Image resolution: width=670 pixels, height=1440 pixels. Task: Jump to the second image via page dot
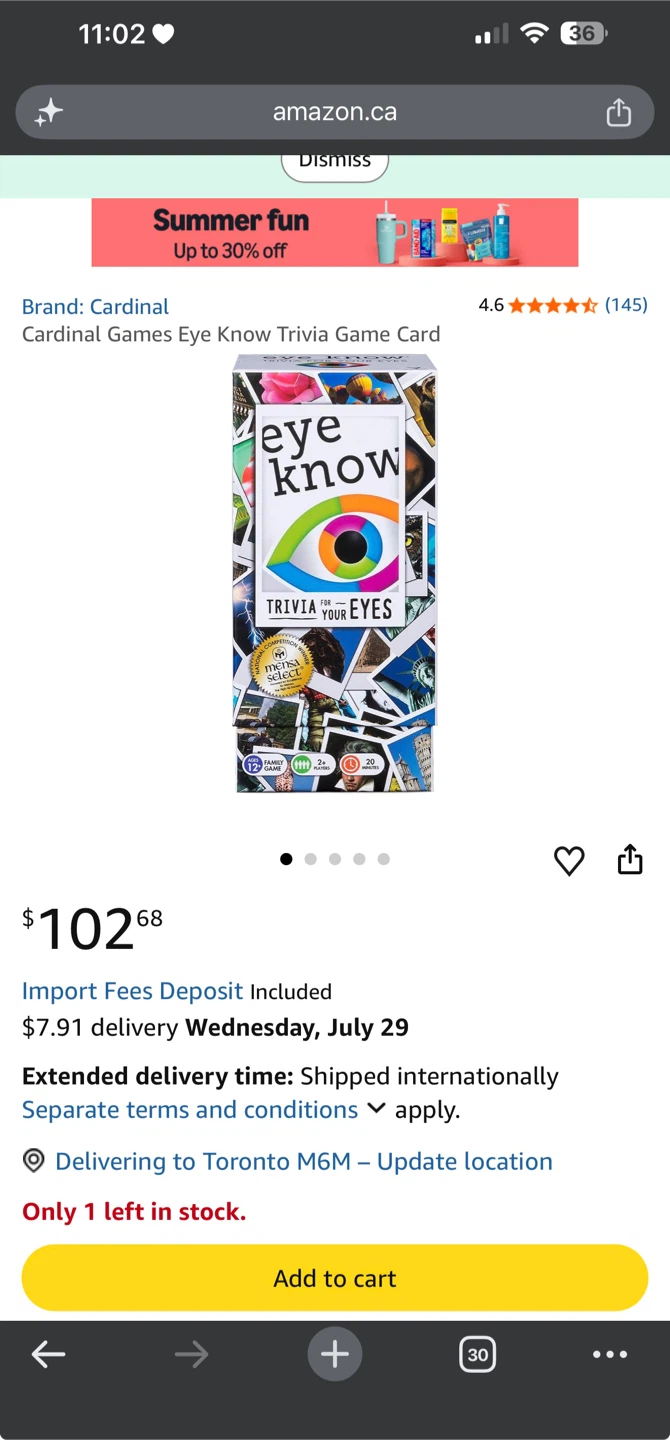coord(310,859)
